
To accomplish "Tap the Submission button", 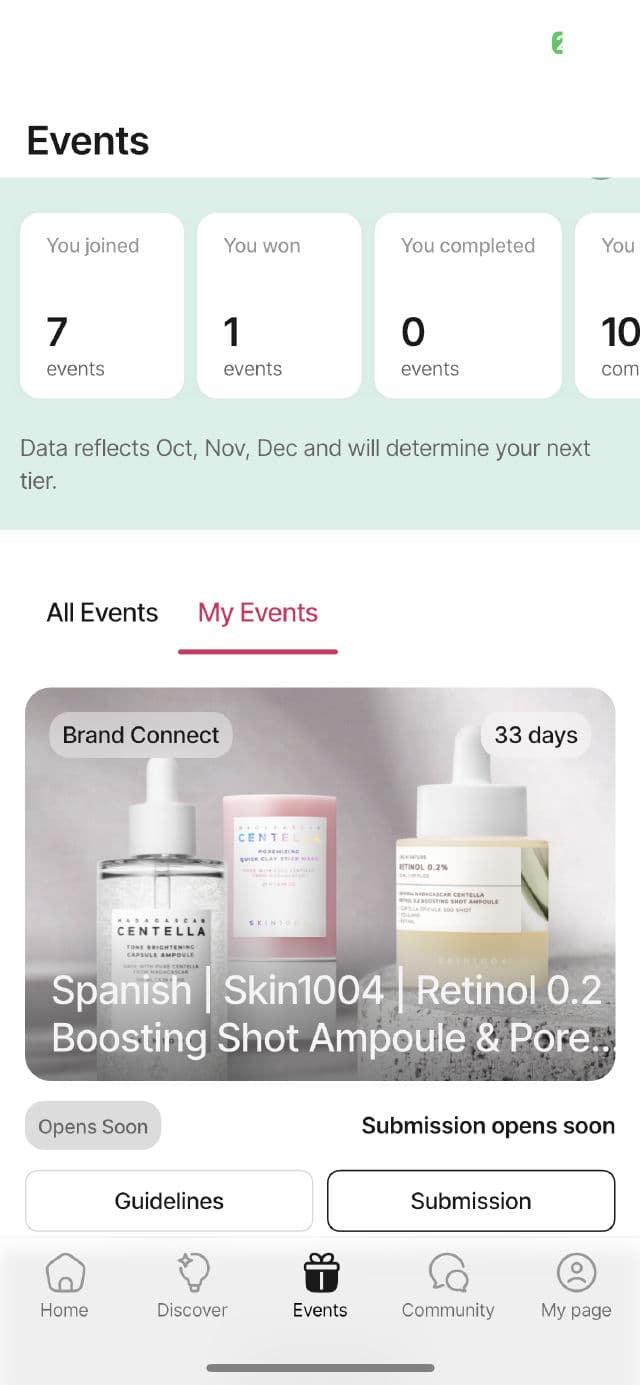I will (x=471, y=1201).
